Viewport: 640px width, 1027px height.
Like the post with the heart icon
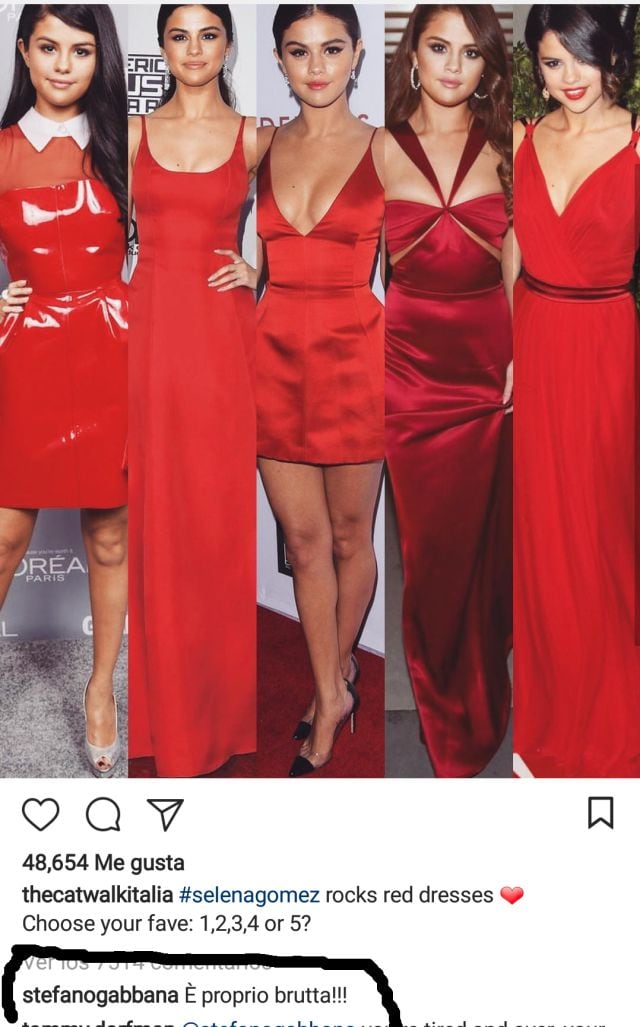tap(40, 814)
